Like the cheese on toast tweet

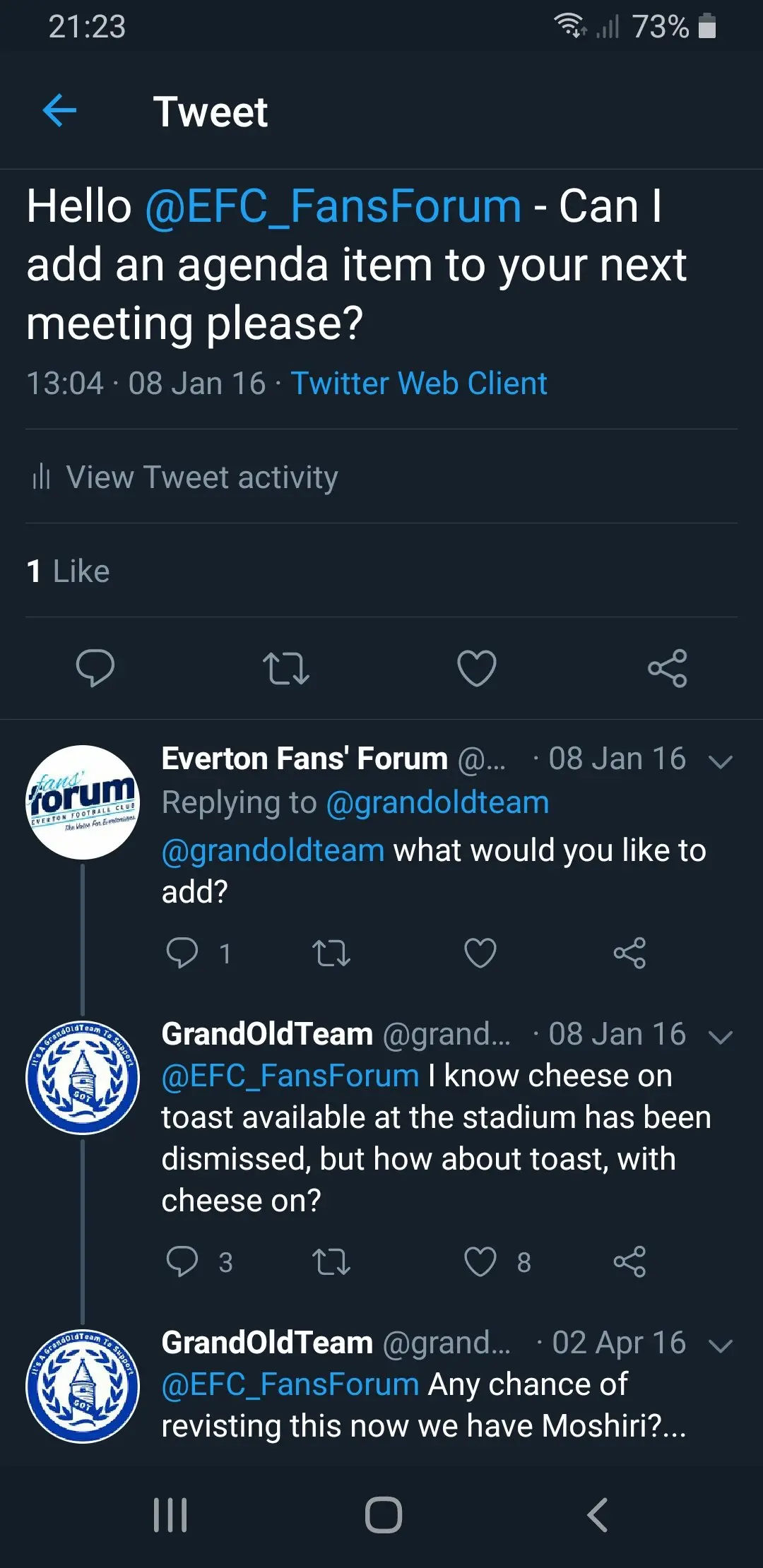click(480, 1262)
